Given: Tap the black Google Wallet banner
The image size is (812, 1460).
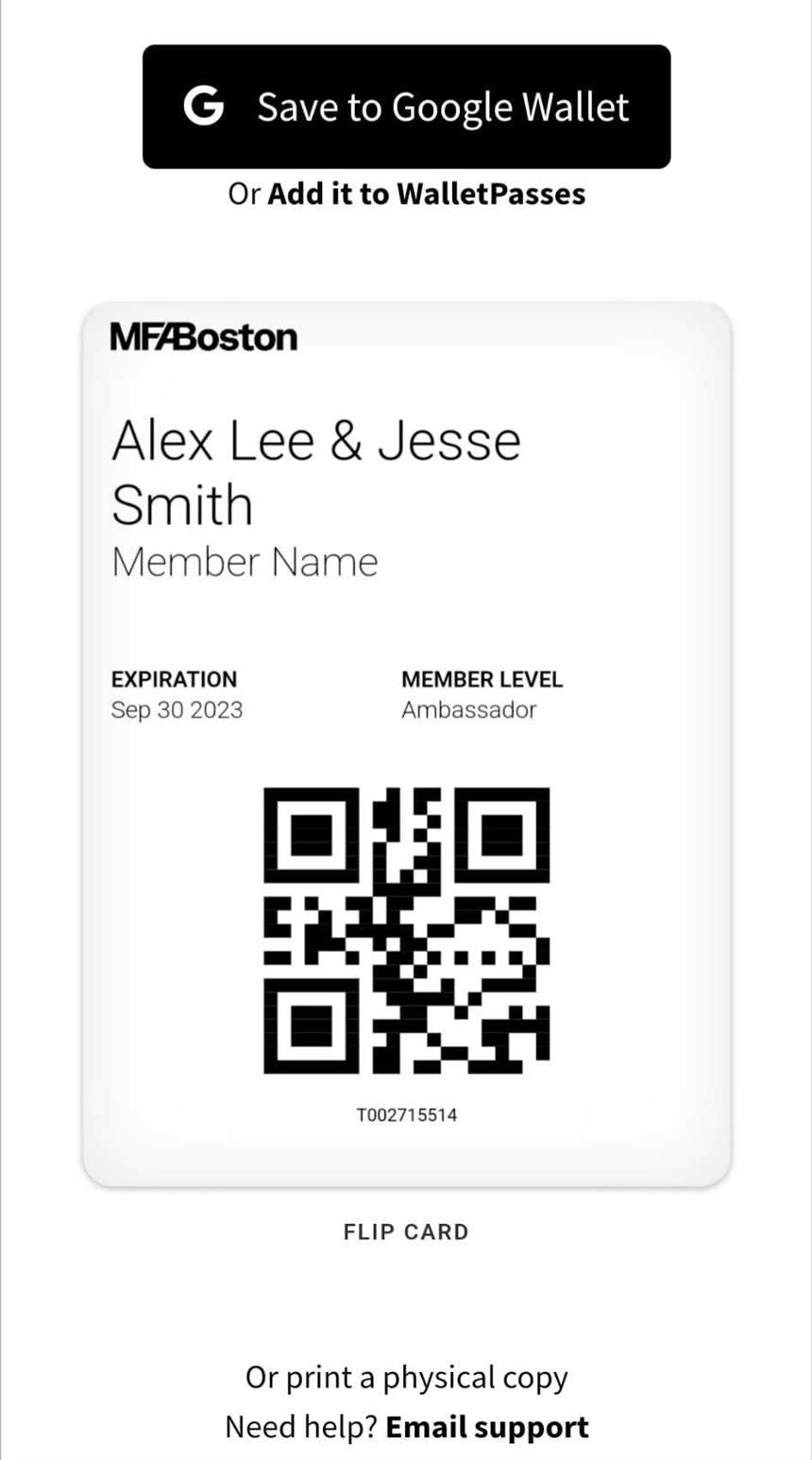Looking at the screenshot, I should [x=406, y=106].
